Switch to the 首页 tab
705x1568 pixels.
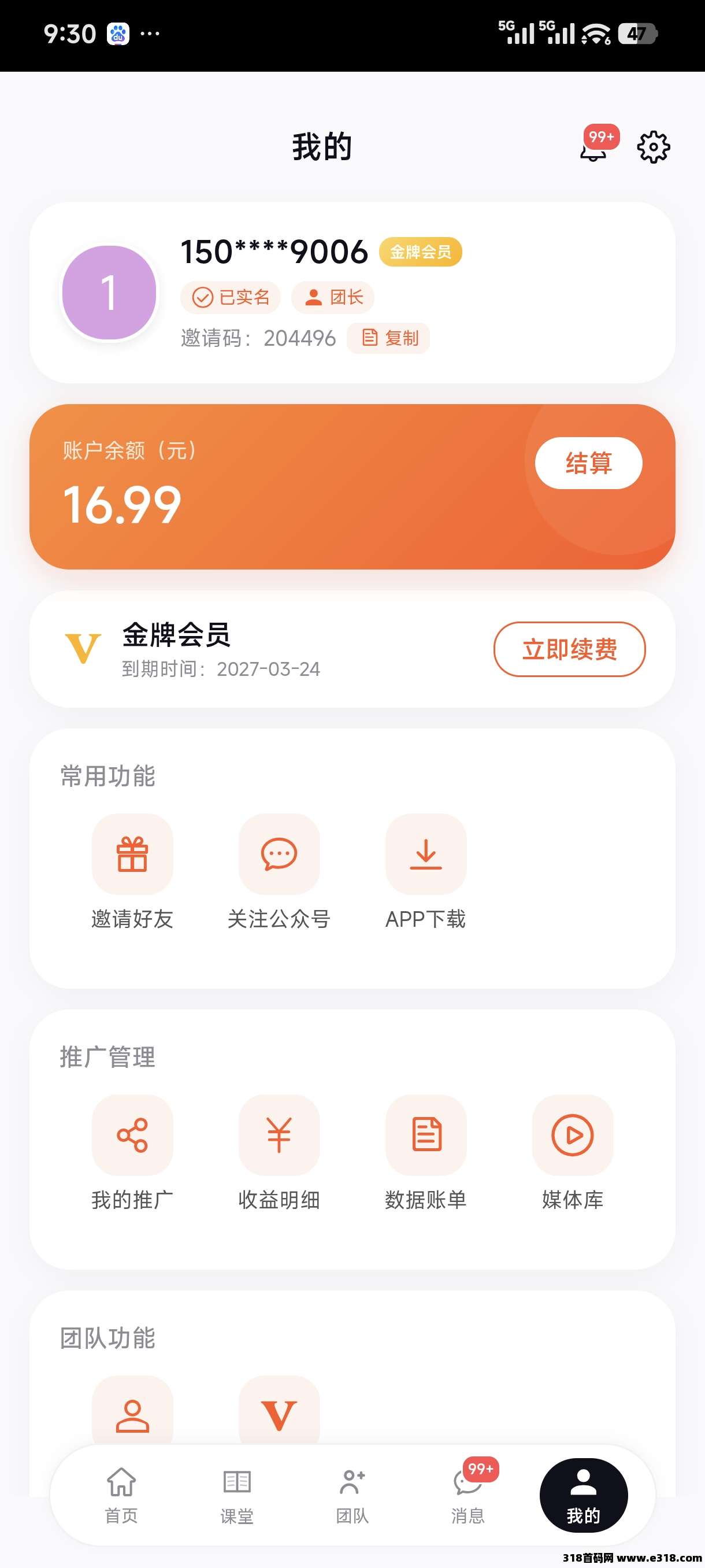pyautogui.click(x=122, y=1495)
